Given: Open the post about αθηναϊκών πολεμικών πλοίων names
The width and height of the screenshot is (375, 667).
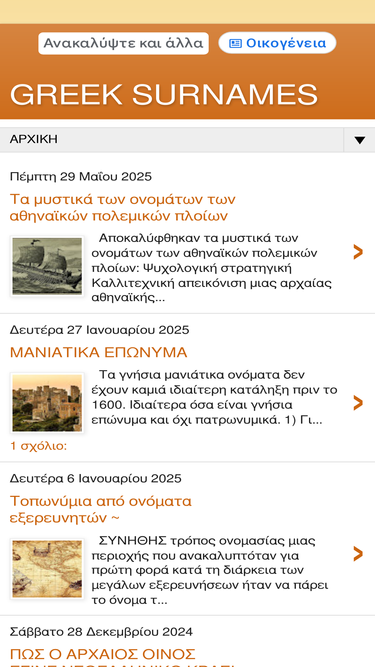Looking at the screenshot, I should tap(122, 208).
